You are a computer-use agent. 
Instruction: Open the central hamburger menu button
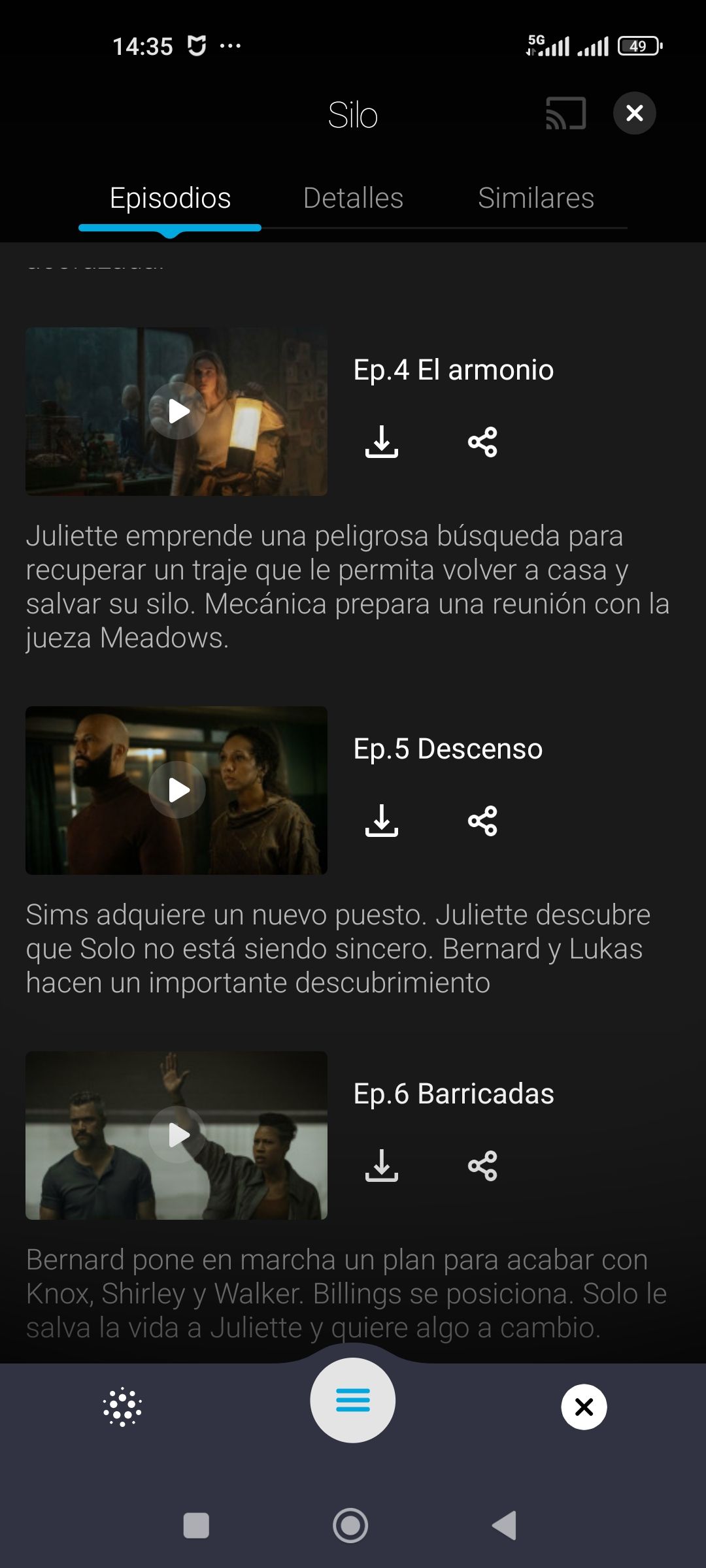(352, 1400)
